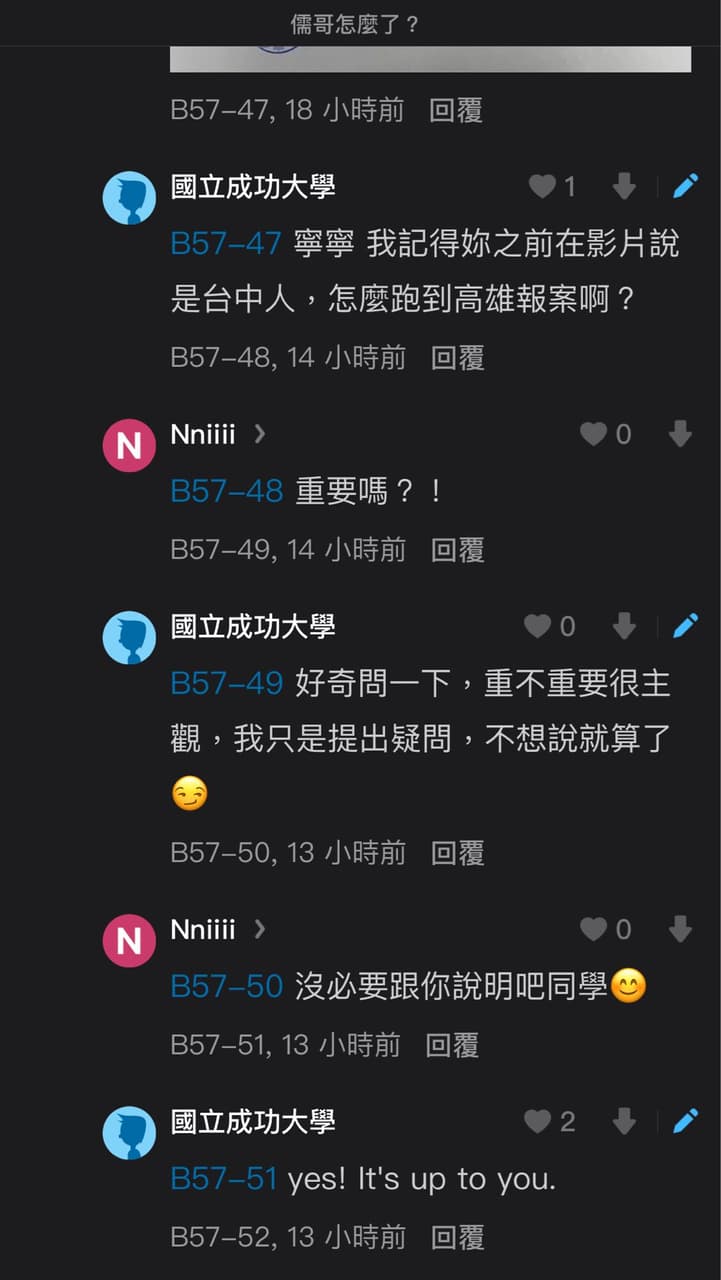Open the blue B57-49 mention link
Viewport: 721px width, 1280px height.
coord(227,682)
